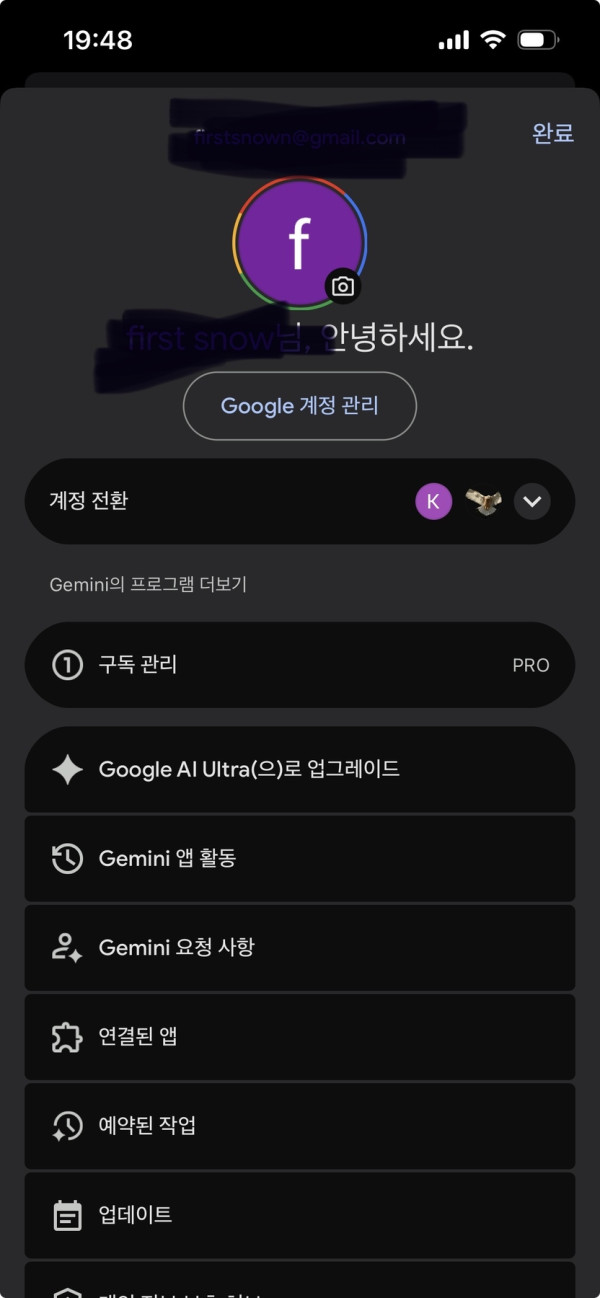
Task: Select Google AI Ultra(으)로 업그레이드
Action: 300,769
